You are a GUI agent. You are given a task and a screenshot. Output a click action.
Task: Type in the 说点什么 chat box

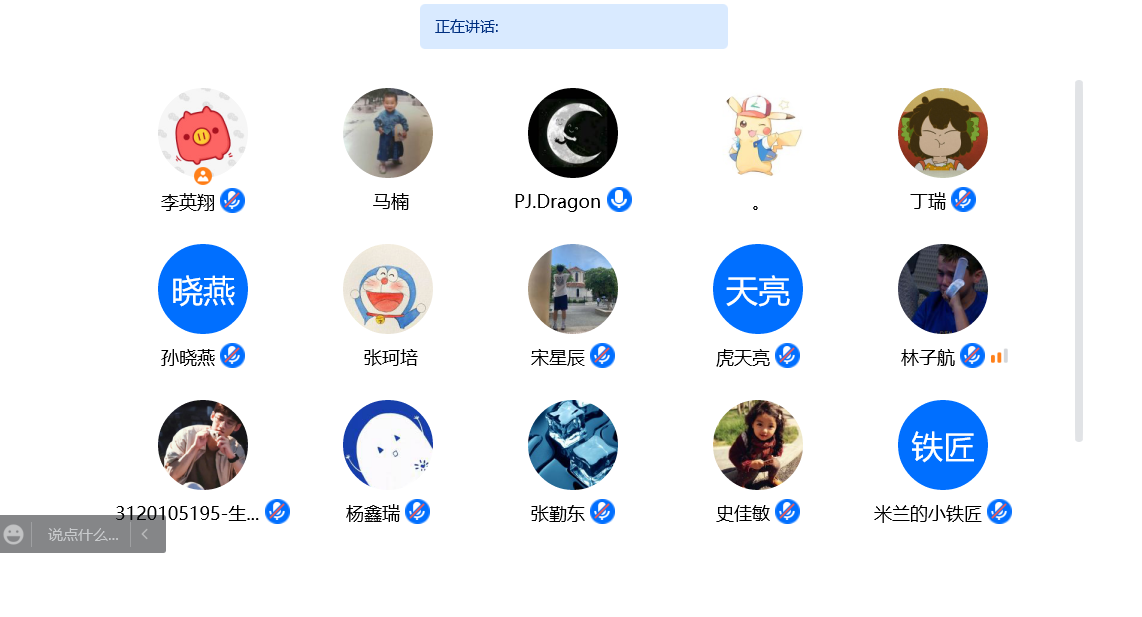click(83, 535)
